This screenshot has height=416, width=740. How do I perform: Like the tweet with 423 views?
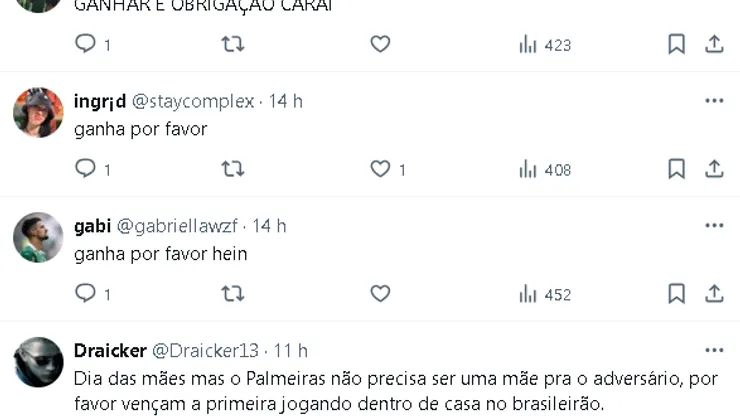(380, 44)
